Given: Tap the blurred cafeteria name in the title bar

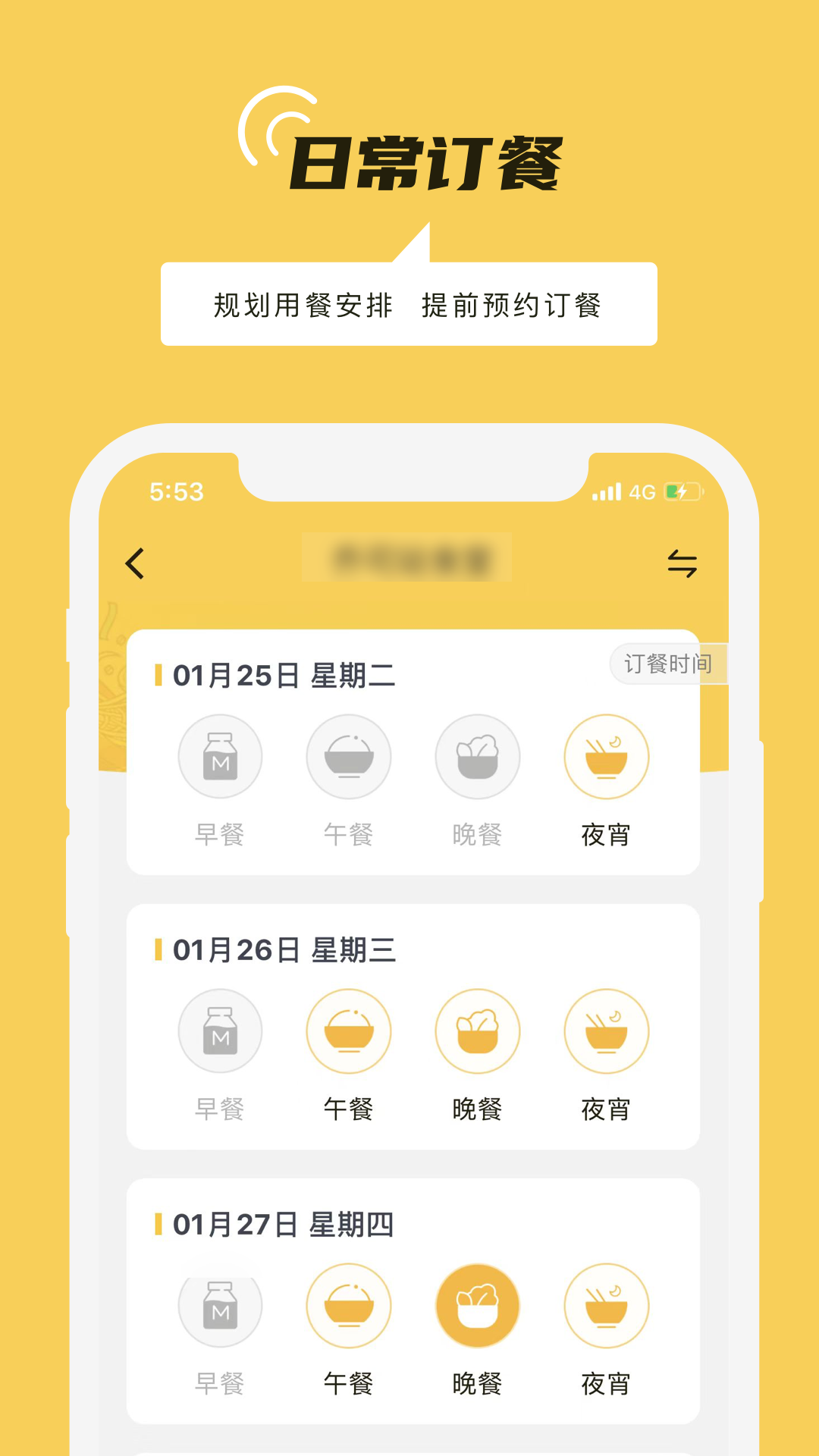Looking at the screenshot, I should [x=409, y=557].
